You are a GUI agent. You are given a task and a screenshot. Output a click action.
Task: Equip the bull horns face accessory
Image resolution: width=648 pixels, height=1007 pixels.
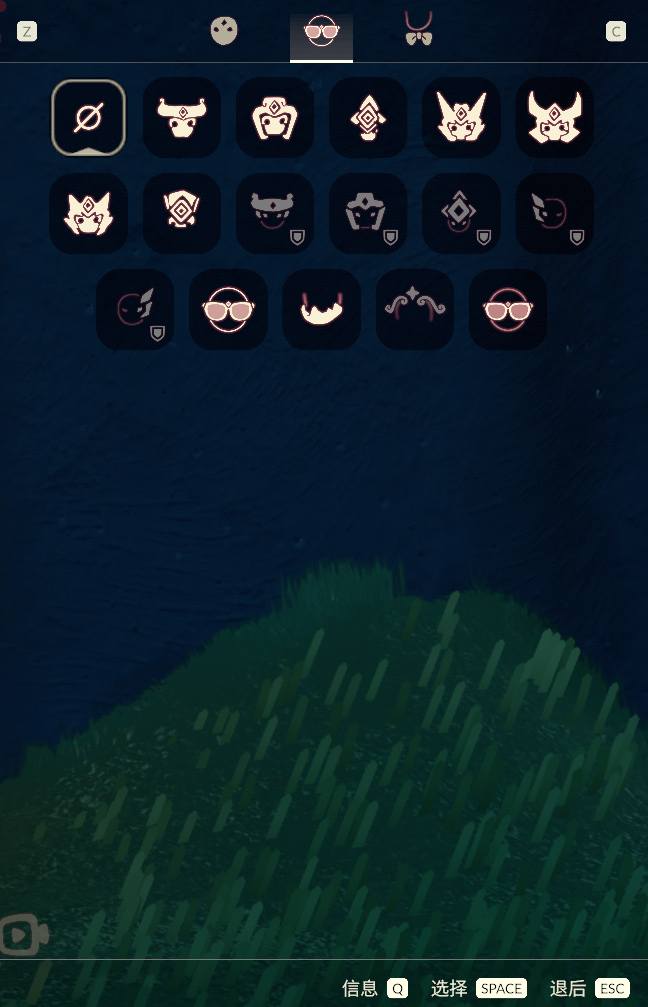pyautogui.click(x=181, y=118)
